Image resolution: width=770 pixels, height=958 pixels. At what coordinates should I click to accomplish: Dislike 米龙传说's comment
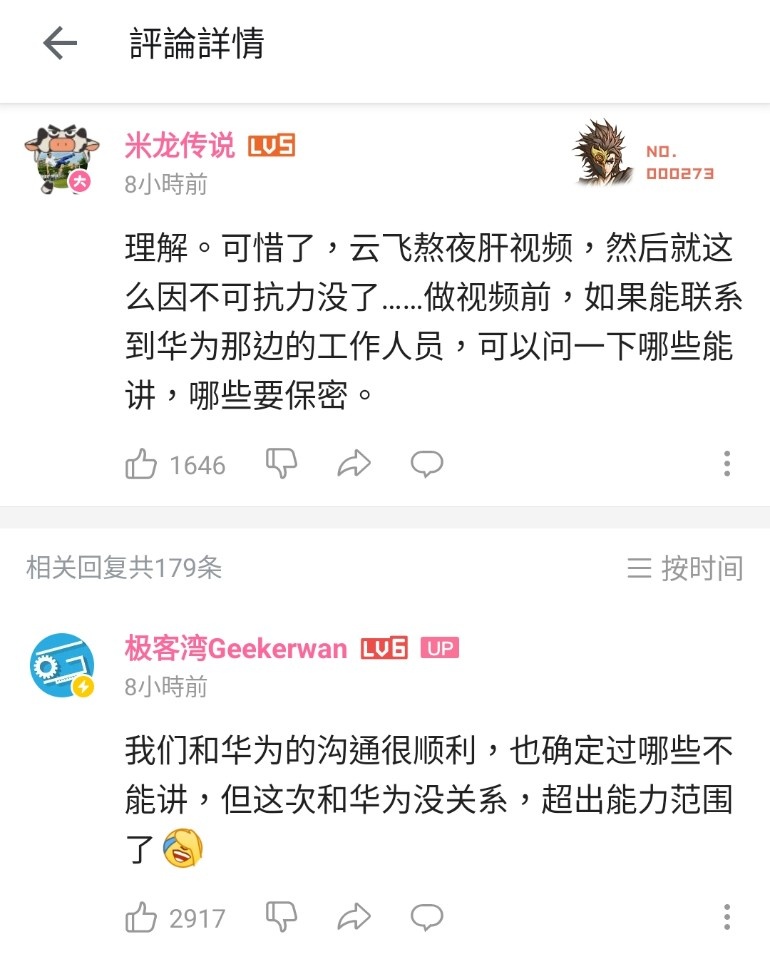coord(282,463)
